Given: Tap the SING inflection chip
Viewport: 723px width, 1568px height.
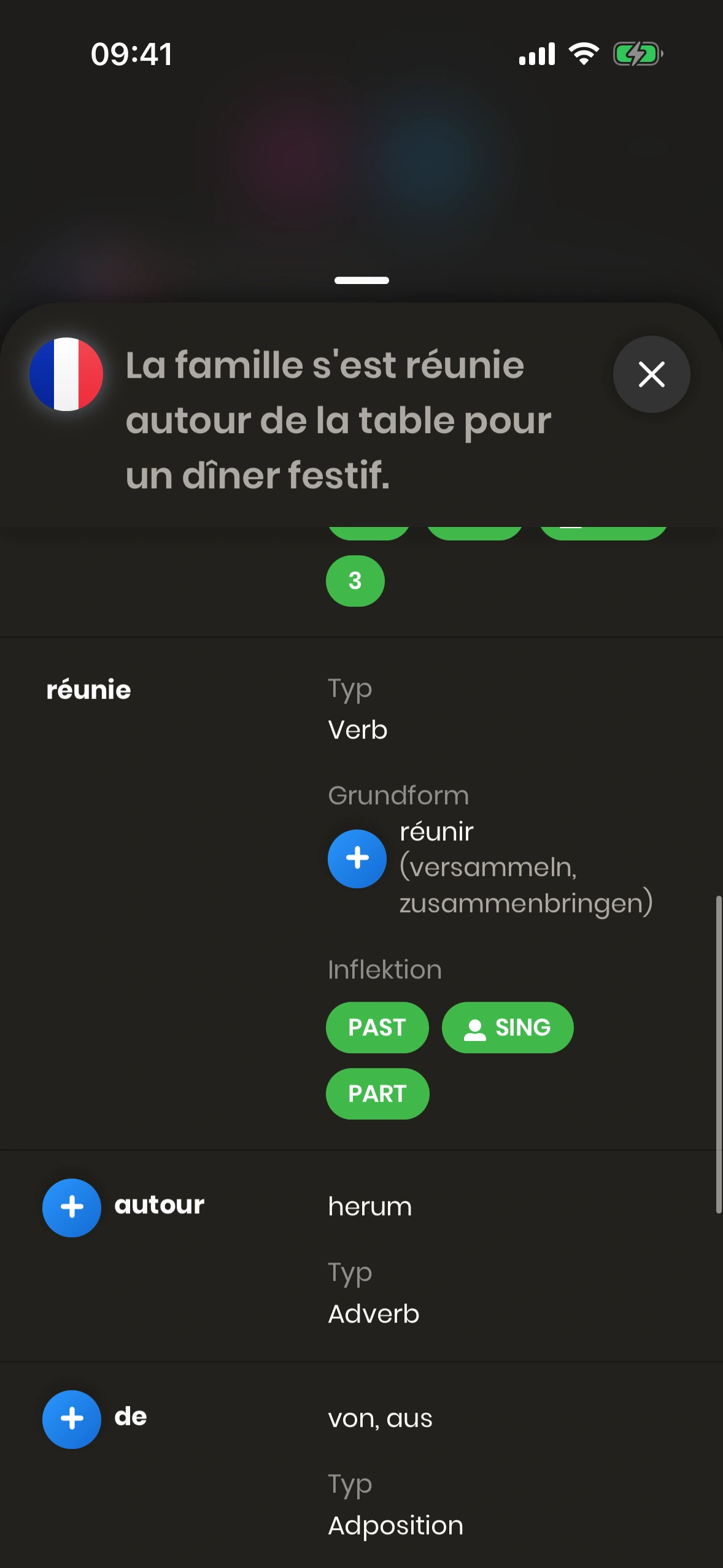Looking at the screenshot, I should click(x=508, y=1028).
